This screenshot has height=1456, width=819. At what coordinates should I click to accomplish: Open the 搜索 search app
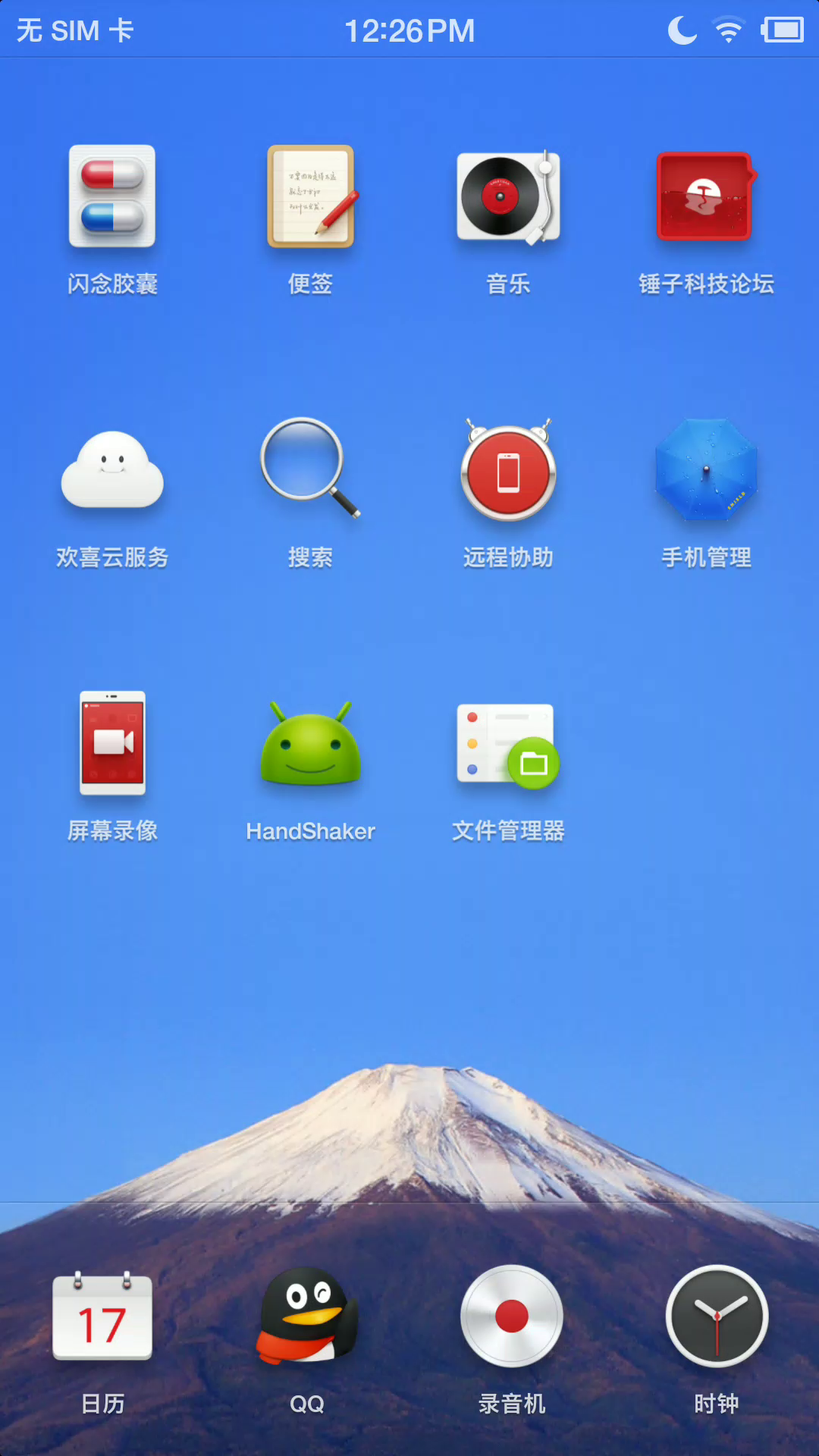pyautogui.click(x=310, y=470)
